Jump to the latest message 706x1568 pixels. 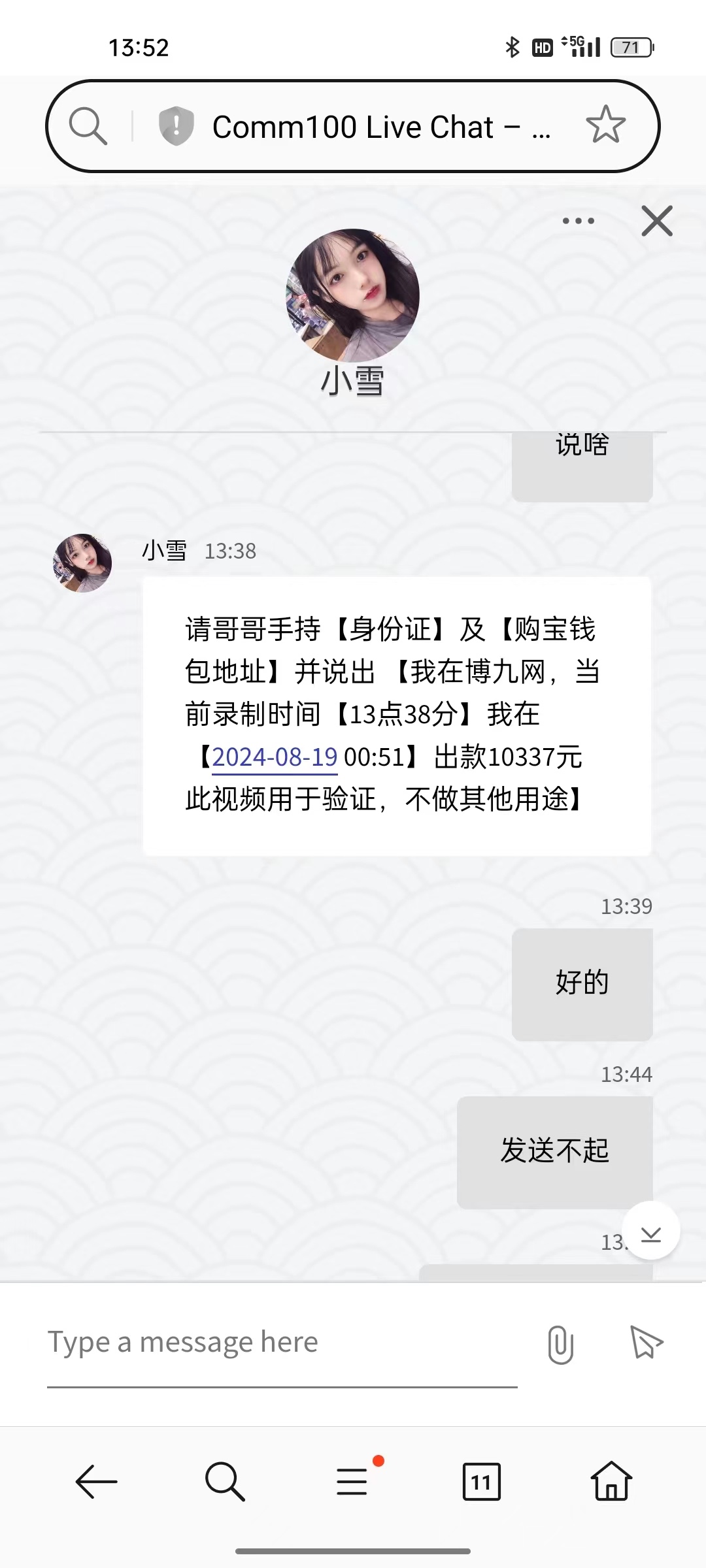[x=651, y=1231]
